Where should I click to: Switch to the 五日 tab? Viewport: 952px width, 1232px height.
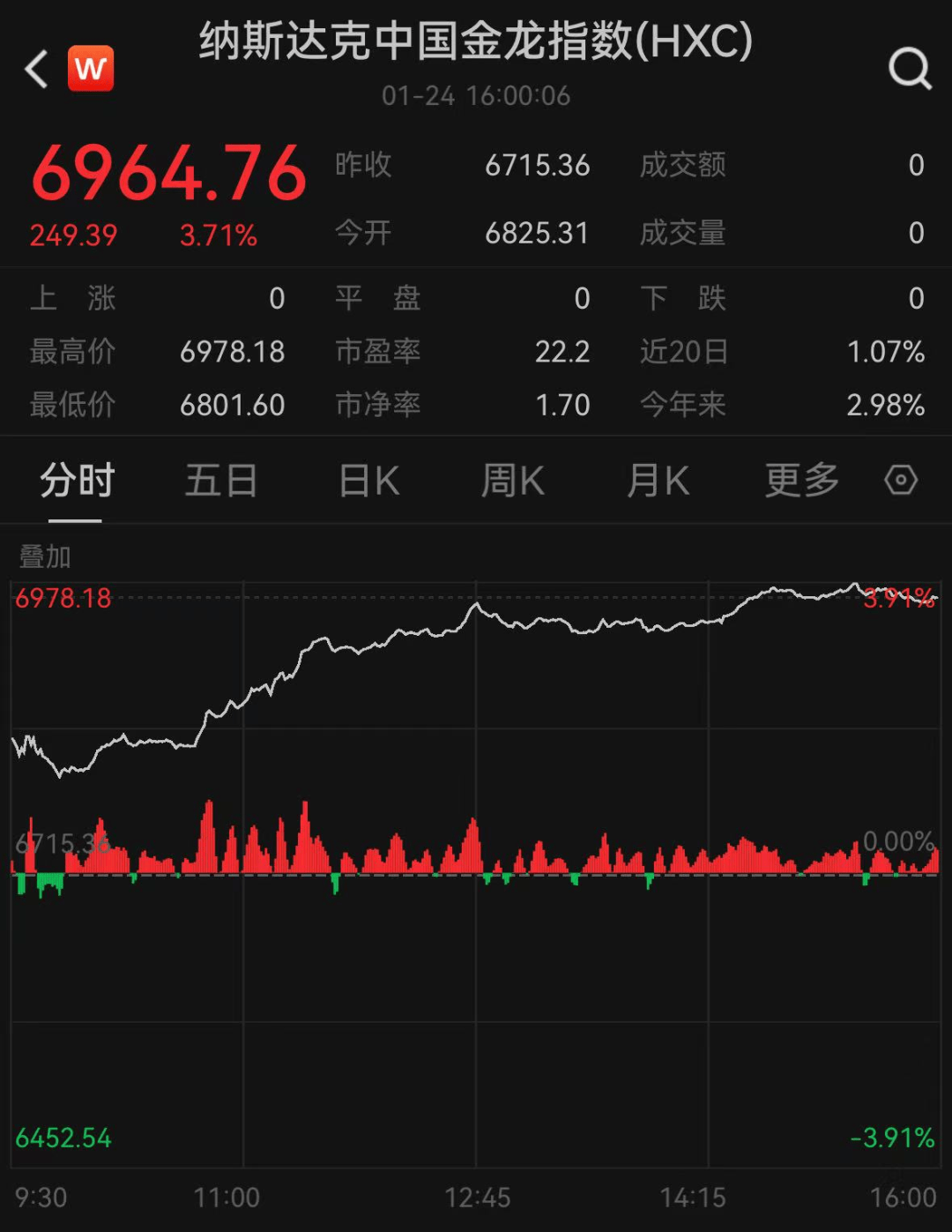click(221, 480)
